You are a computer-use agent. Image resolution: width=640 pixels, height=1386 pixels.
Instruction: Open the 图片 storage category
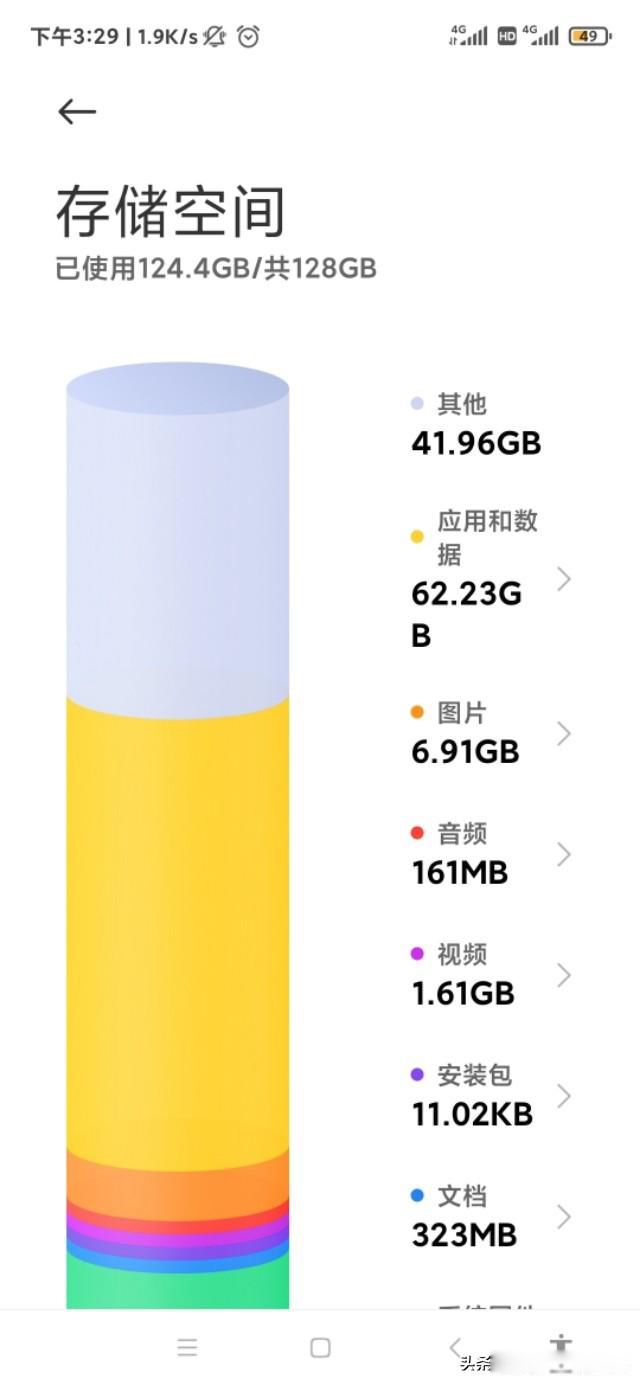tap(492, 733)
